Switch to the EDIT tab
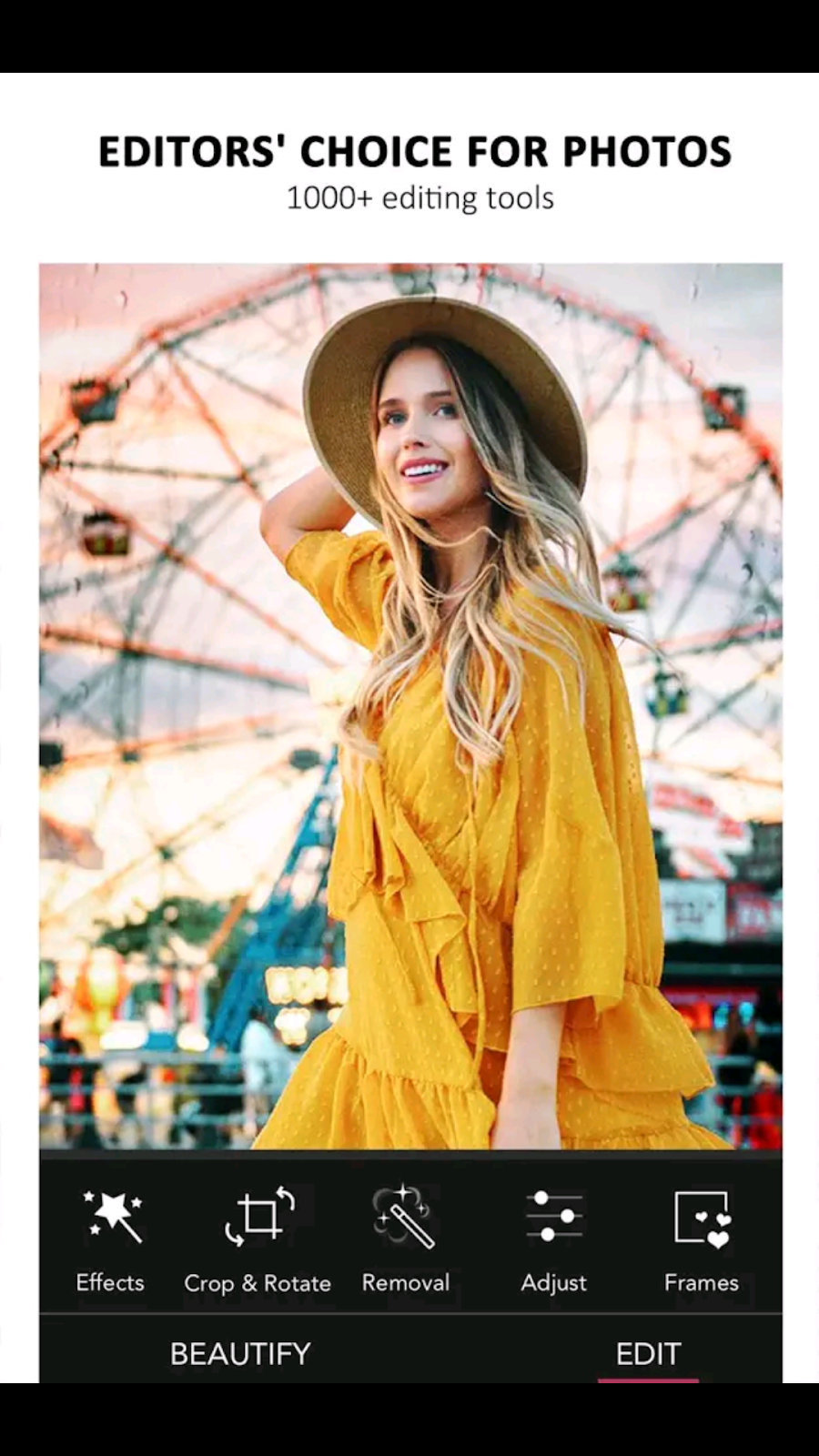819x1456 pixels. pos(648,1353)
